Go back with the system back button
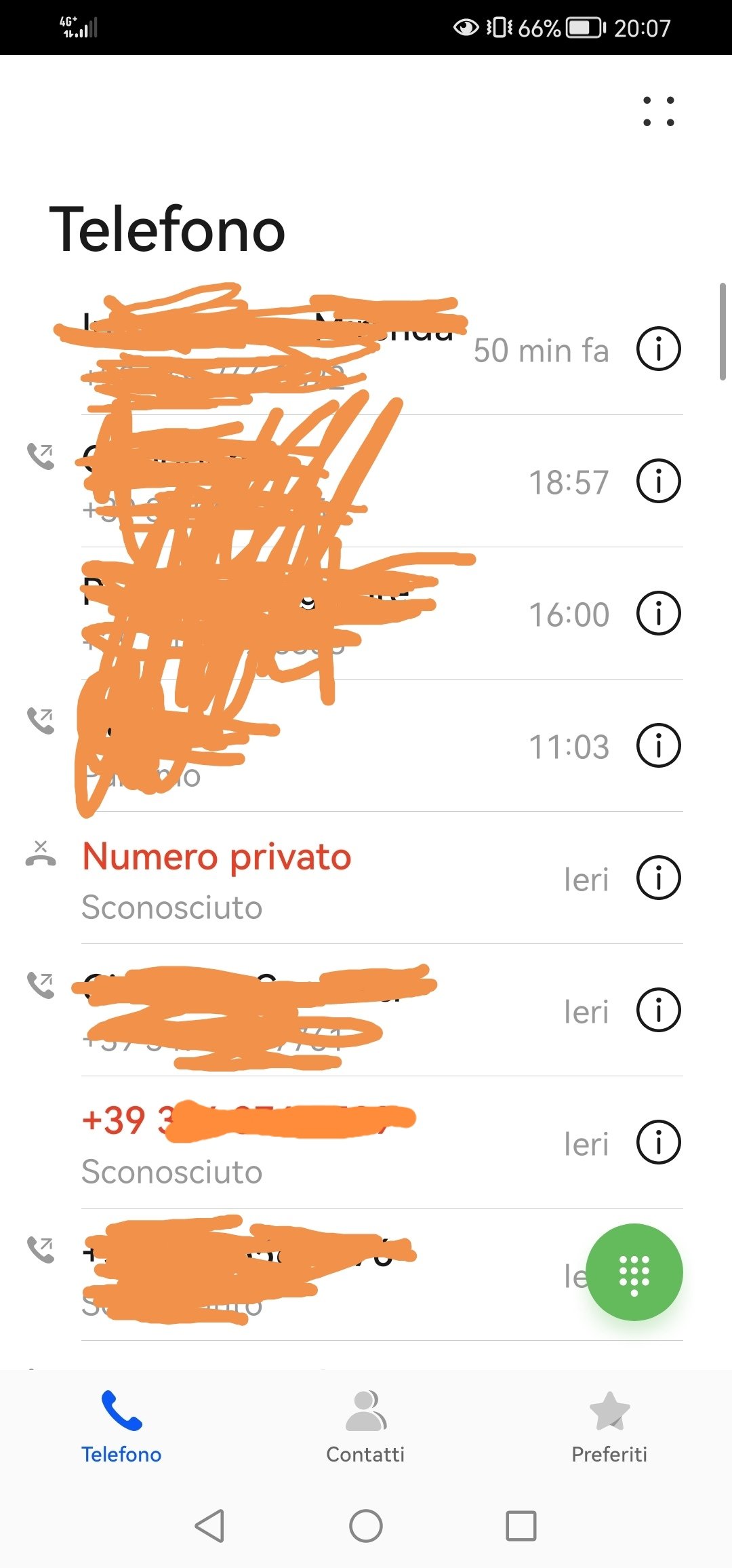This screenshot has height=1568, width=732. (209, 1526)
